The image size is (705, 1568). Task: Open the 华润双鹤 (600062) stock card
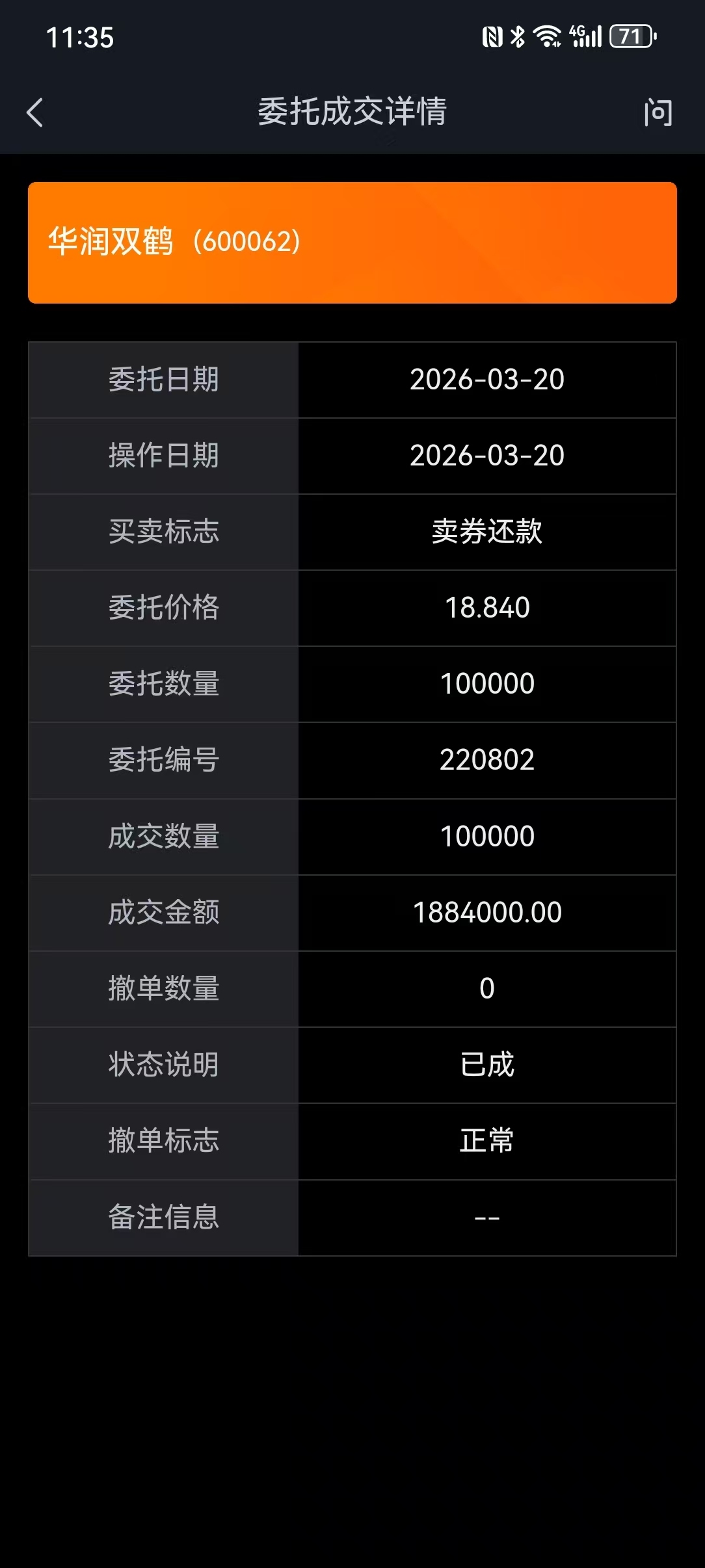coord(352,242)
